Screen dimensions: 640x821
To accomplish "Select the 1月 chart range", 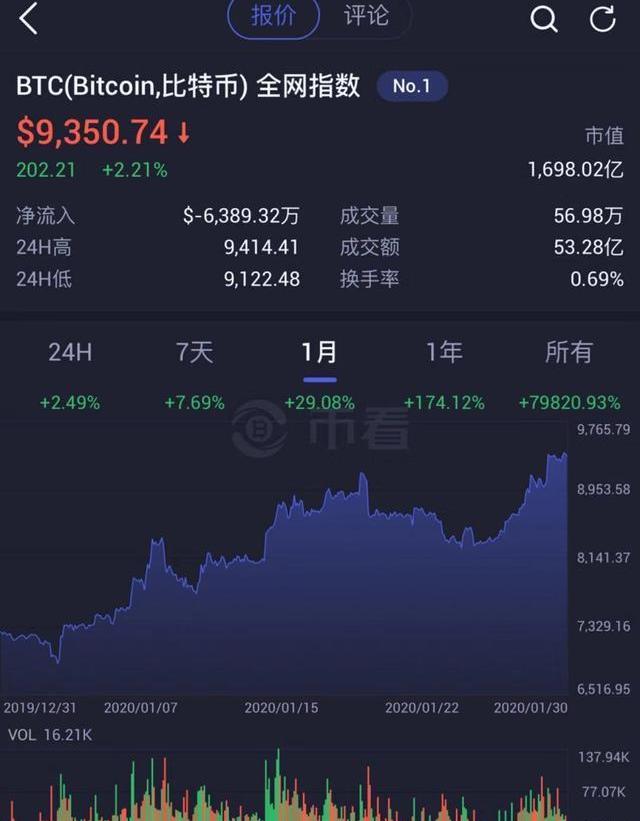I will pos(320,352).
